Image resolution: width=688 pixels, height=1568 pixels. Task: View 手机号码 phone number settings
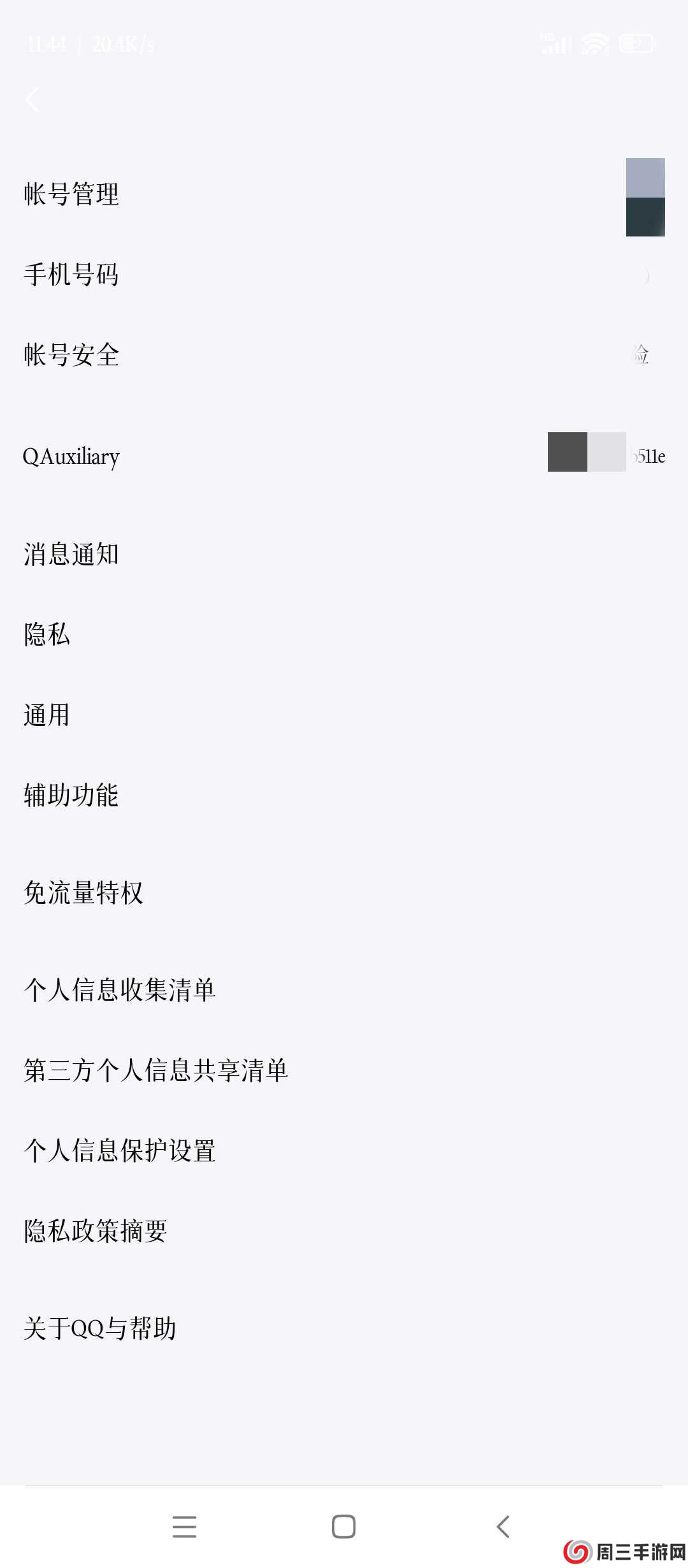tap(70, 275)
